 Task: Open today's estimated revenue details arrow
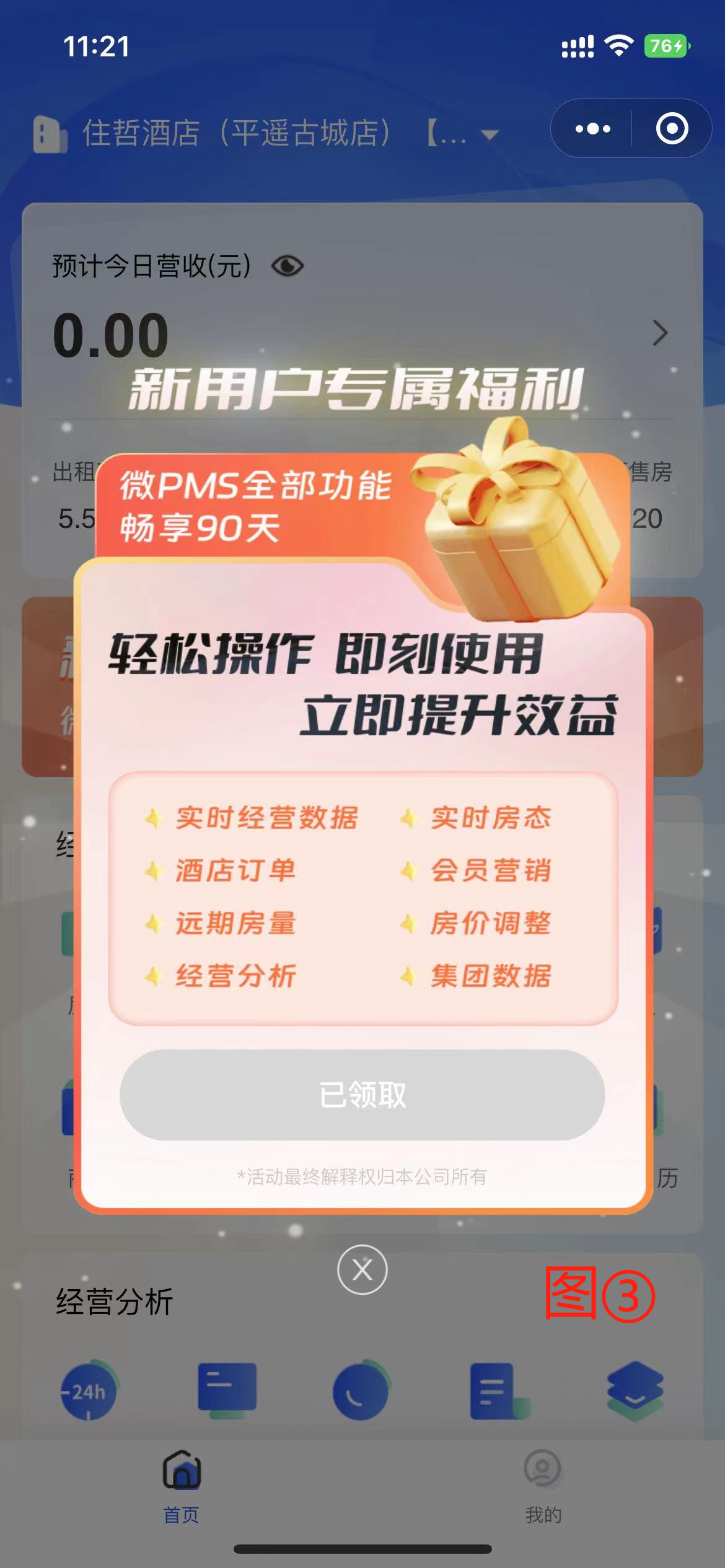pyautogui.click(x=661, y=333)
